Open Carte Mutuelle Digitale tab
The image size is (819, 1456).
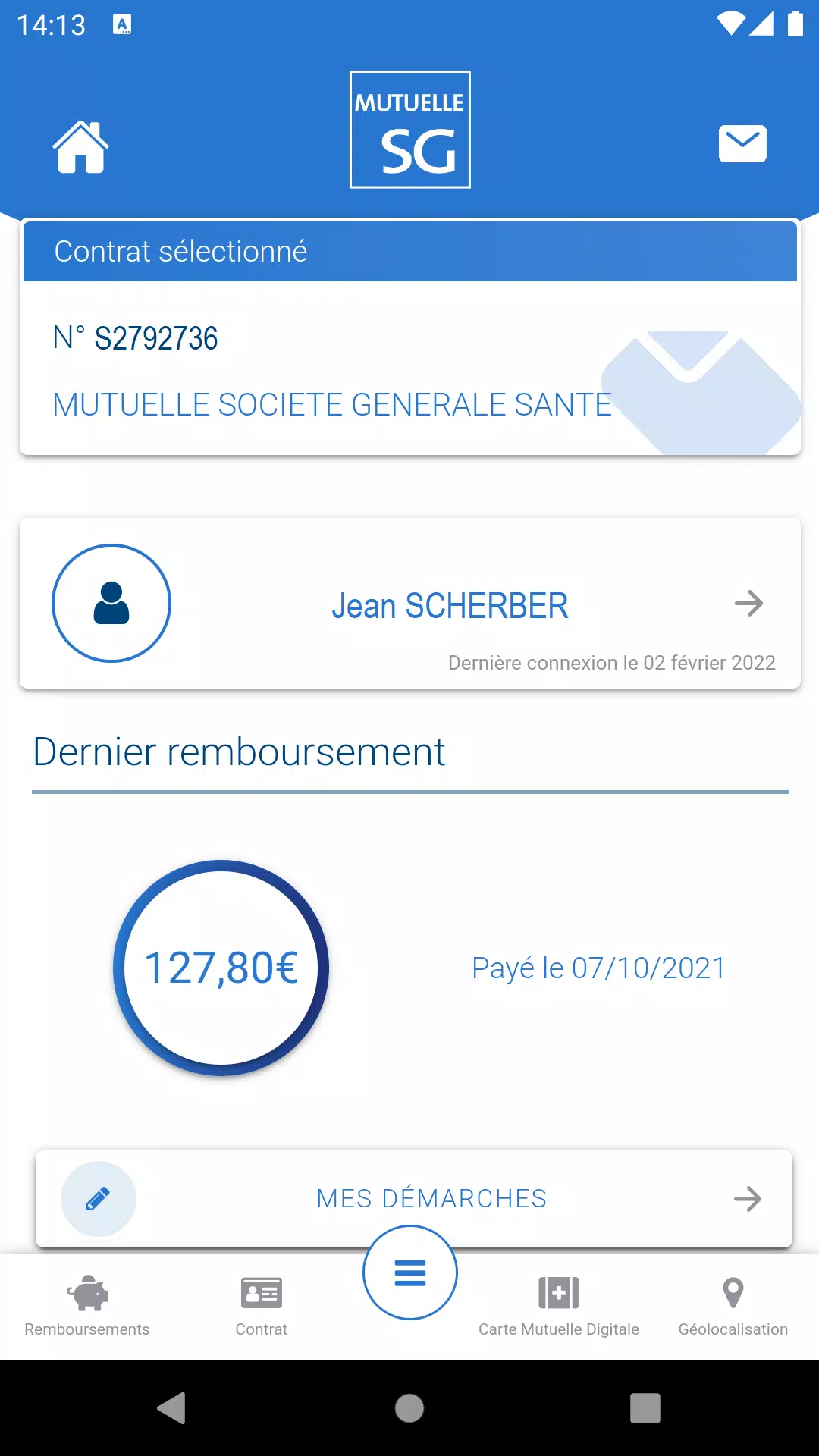point(559,1307)
